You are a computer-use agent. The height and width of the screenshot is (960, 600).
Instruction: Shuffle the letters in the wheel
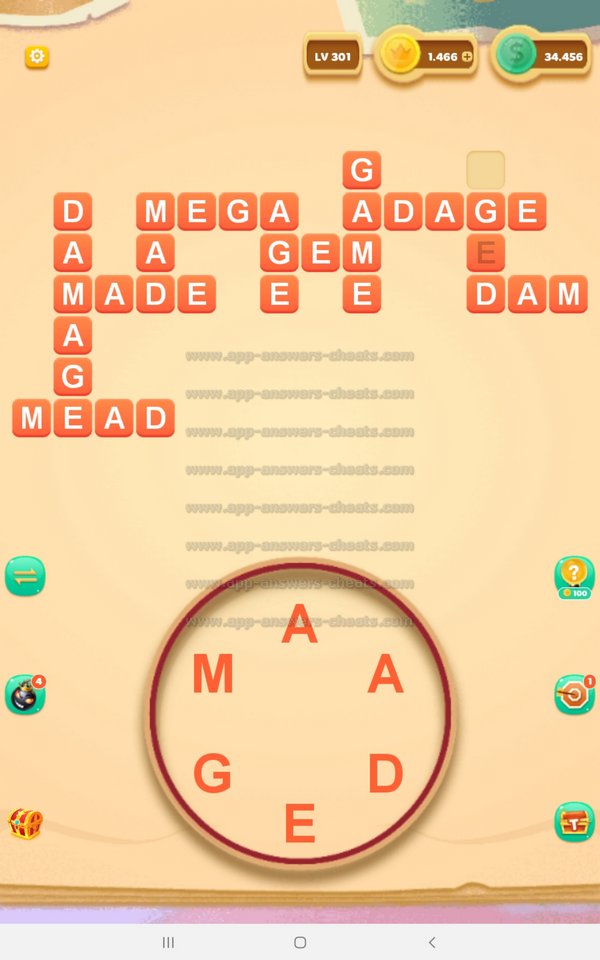25,577
